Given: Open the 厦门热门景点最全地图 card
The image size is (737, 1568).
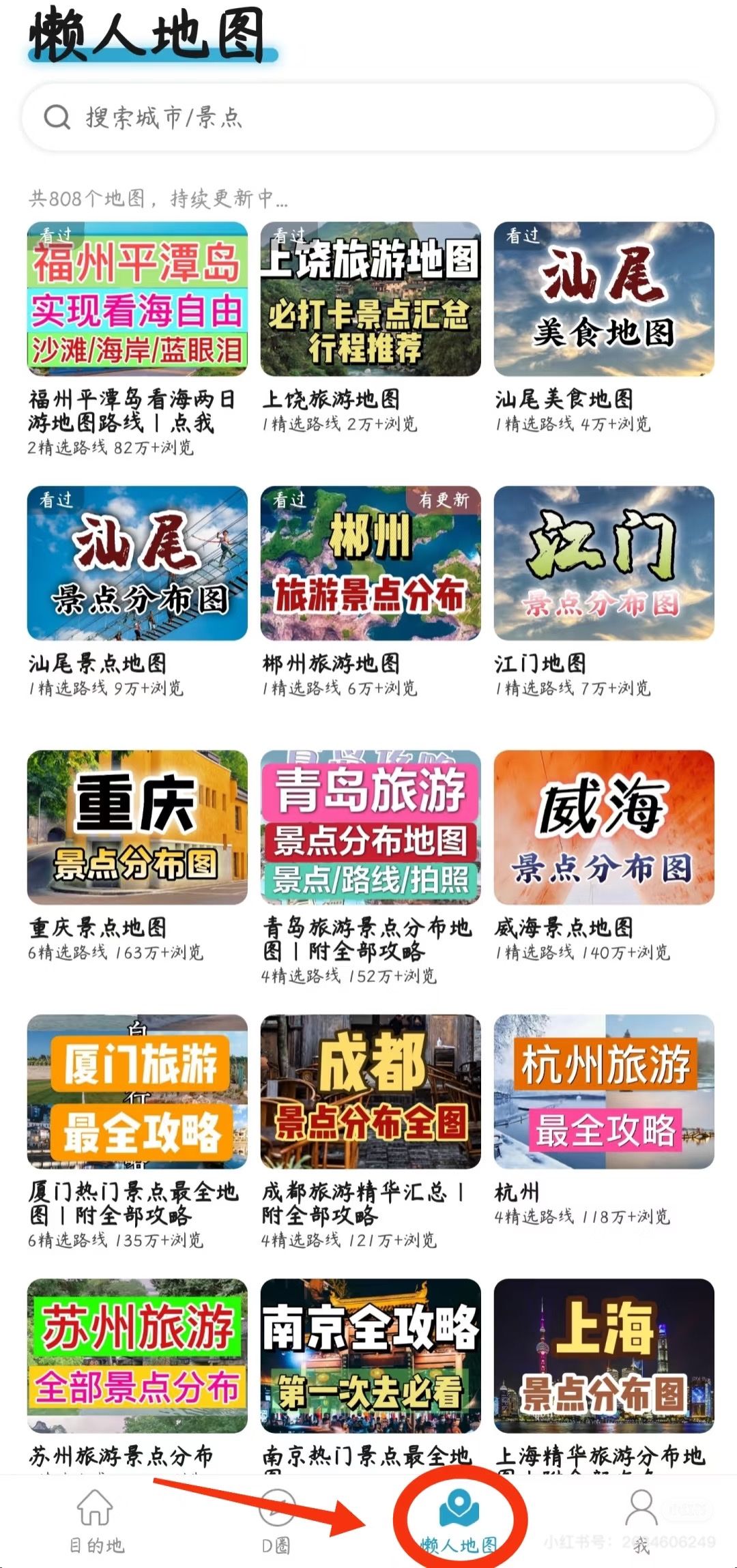Looking at the screenshot, I should click(x=137, y=1091).
